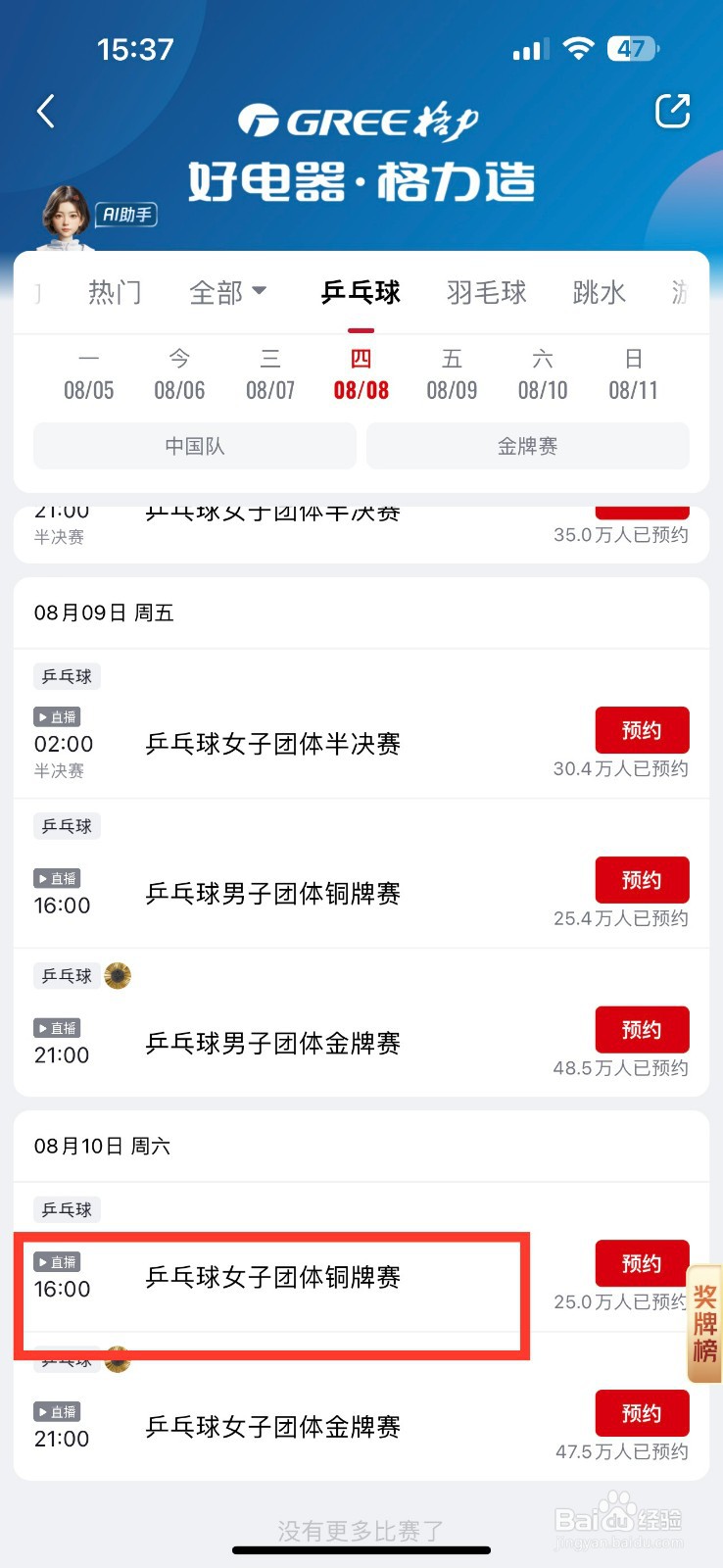The image size is (723, 1568).
Task: Select date 08/09 Friday
Action: click(x=452, y=375)
